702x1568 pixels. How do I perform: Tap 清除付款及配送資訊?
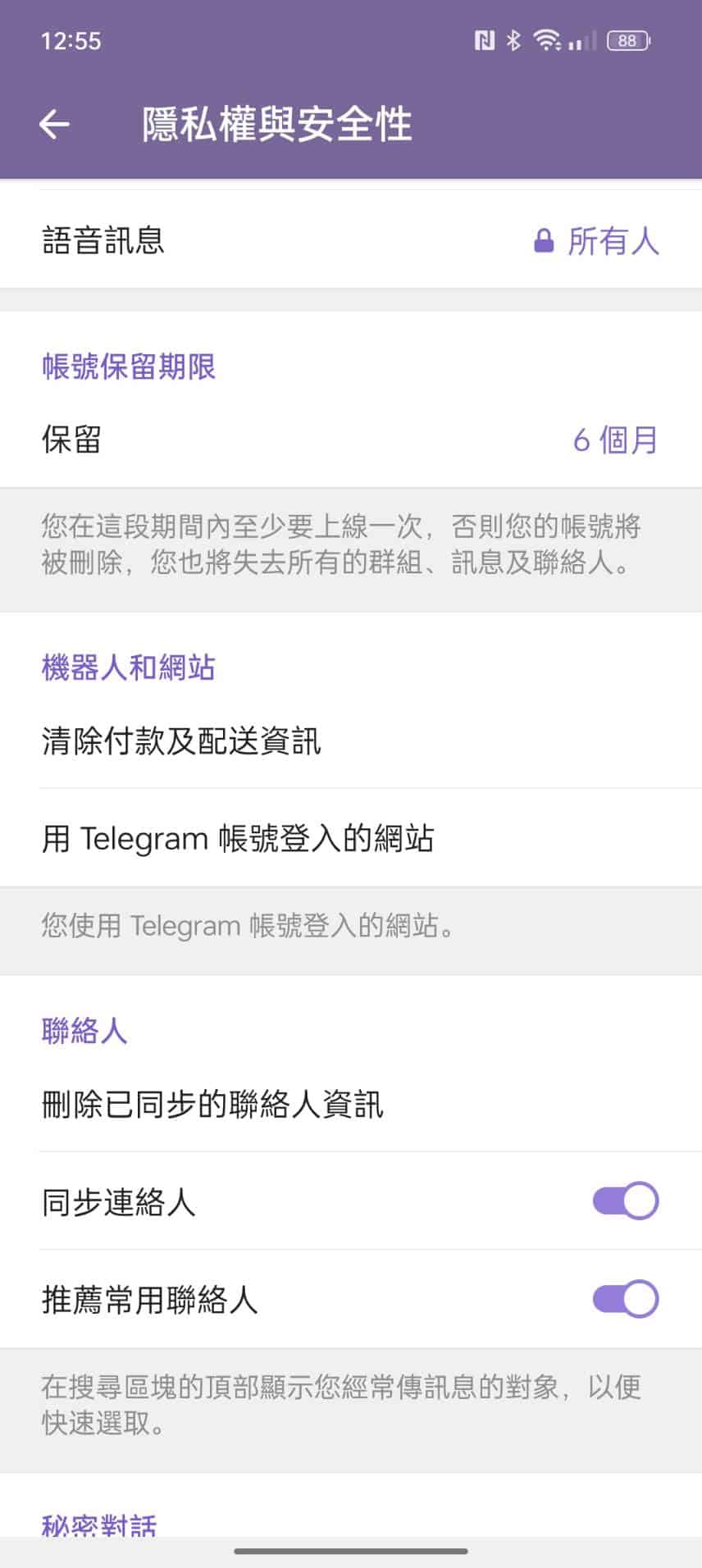[x=351, y=741]
